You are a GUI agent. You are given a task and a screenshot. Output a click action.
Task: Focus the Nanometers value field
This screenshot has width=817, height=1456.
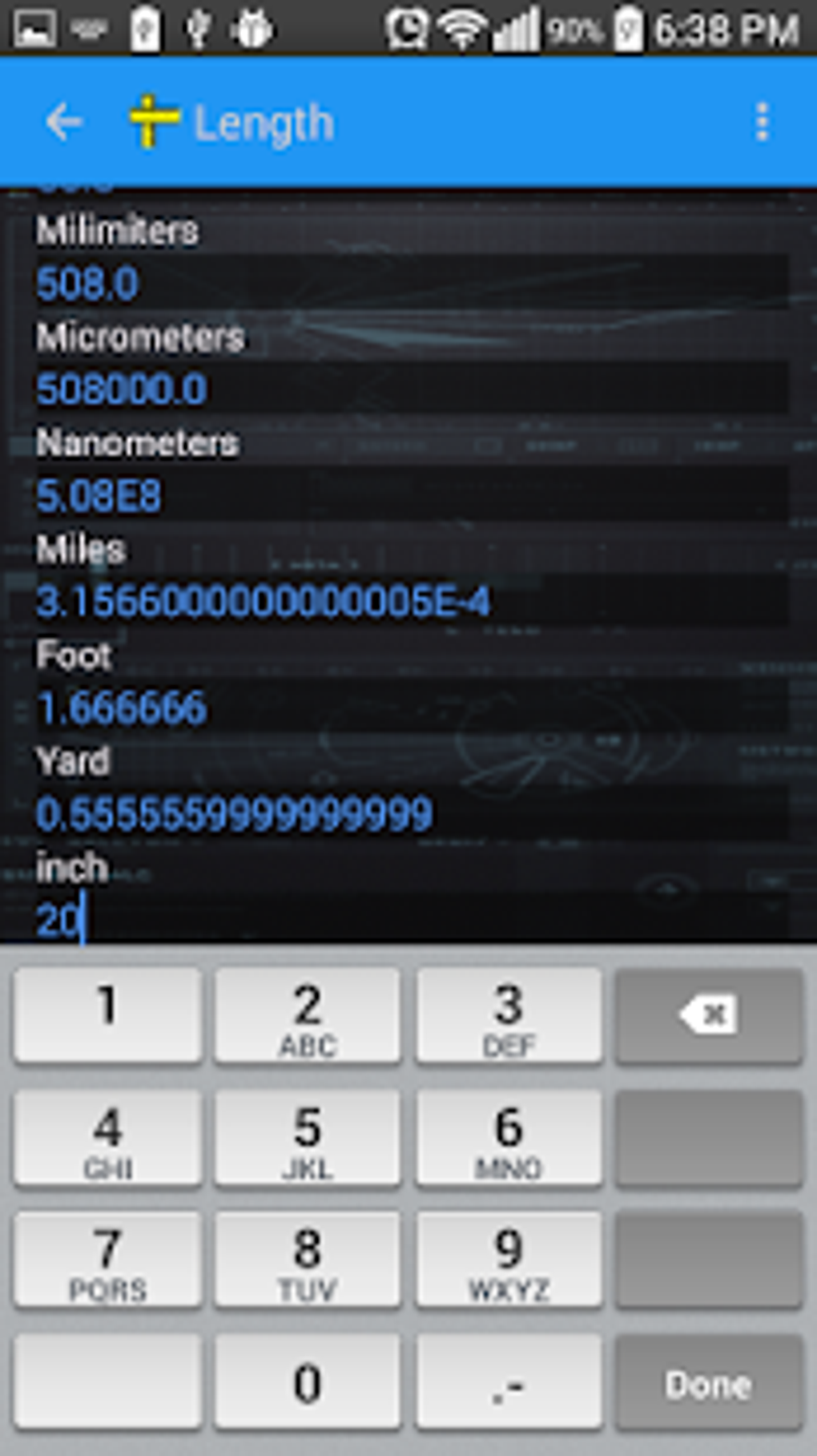[412, 495]
